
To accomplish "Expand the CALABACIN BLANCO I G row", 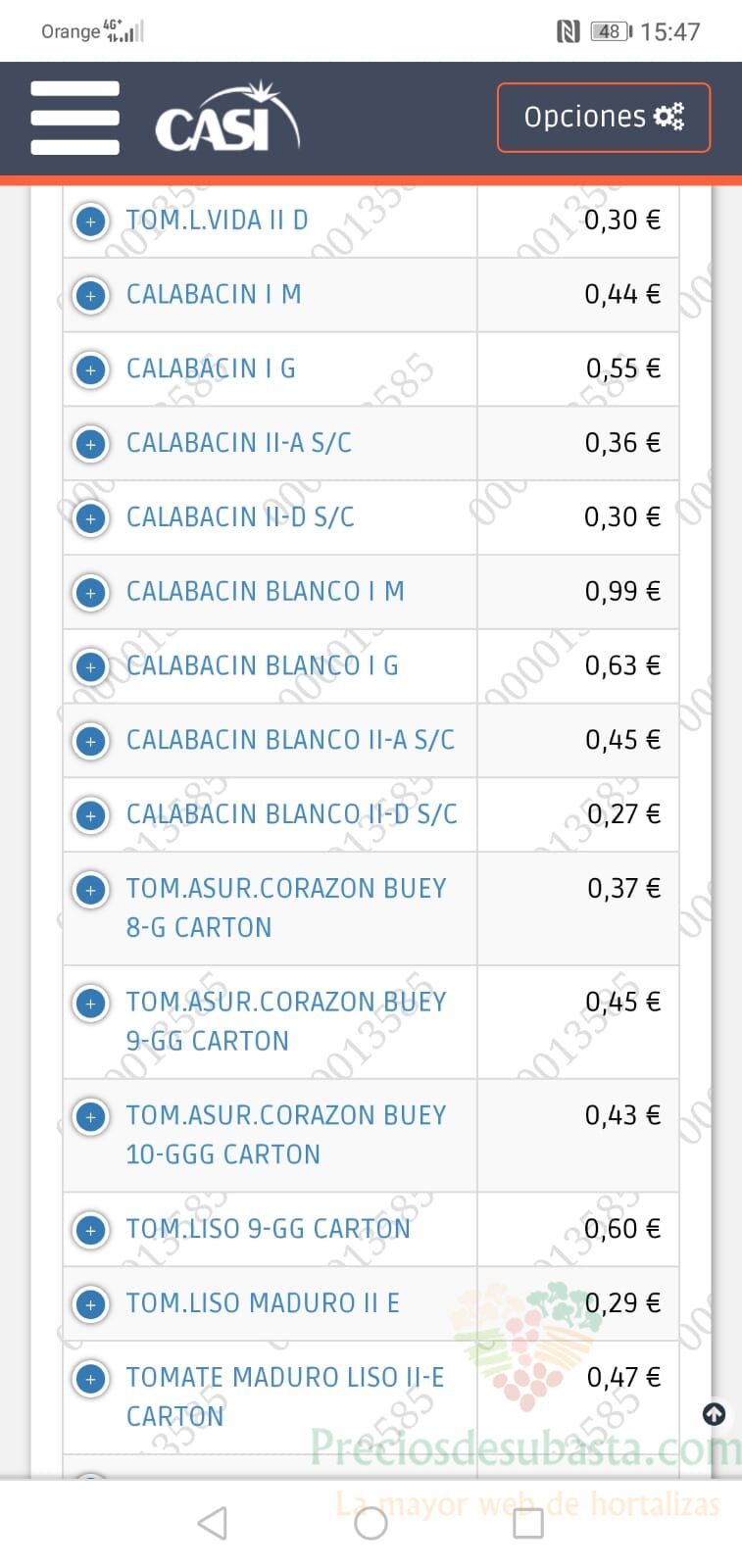I will click(91, 666).
